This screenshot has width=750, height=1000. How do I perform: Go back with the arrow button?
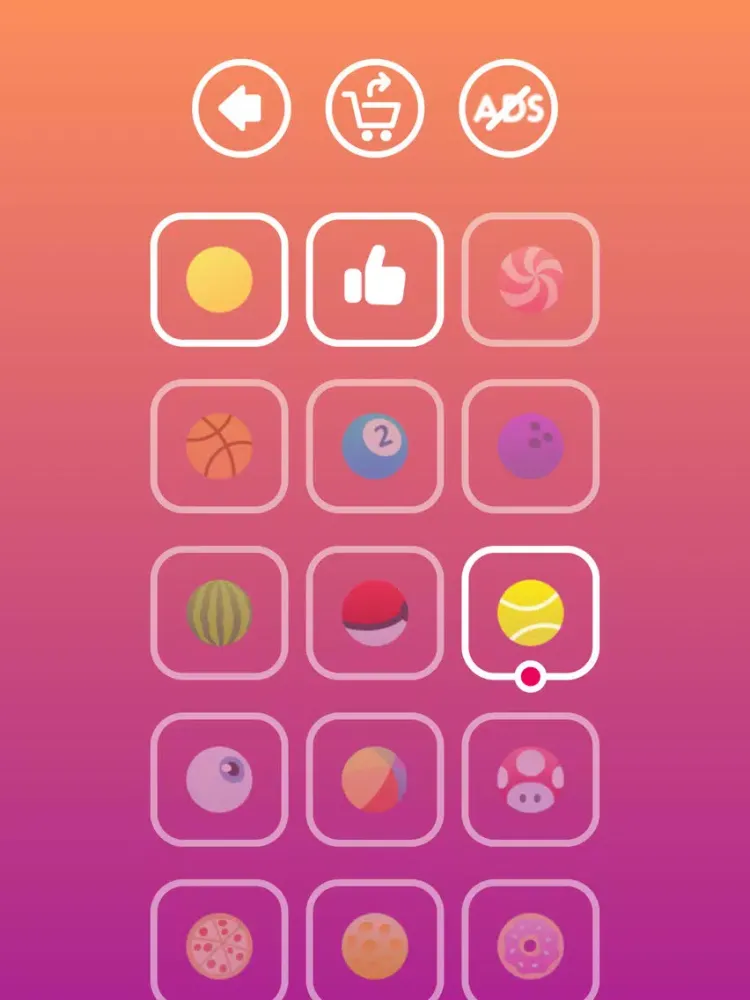tap(241, 109)
